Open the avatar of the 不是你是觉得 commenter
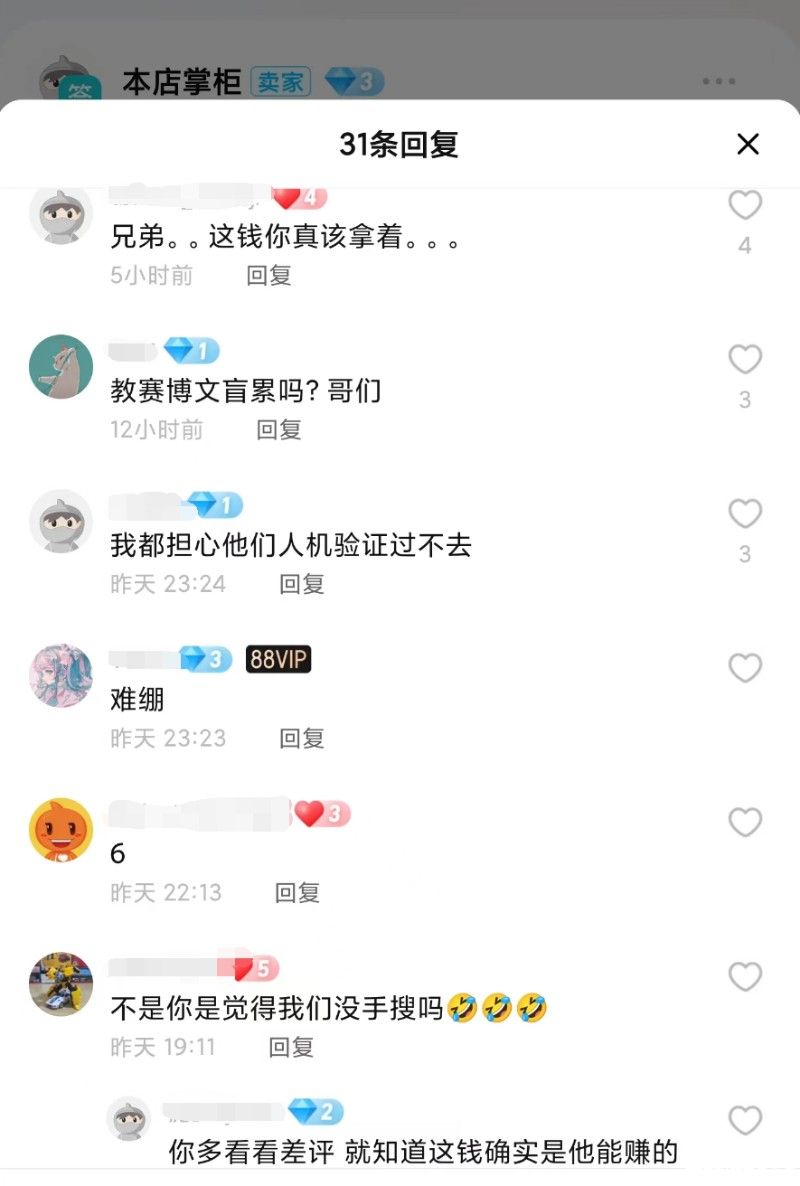The image size is (800, 1186). (61, 984)
